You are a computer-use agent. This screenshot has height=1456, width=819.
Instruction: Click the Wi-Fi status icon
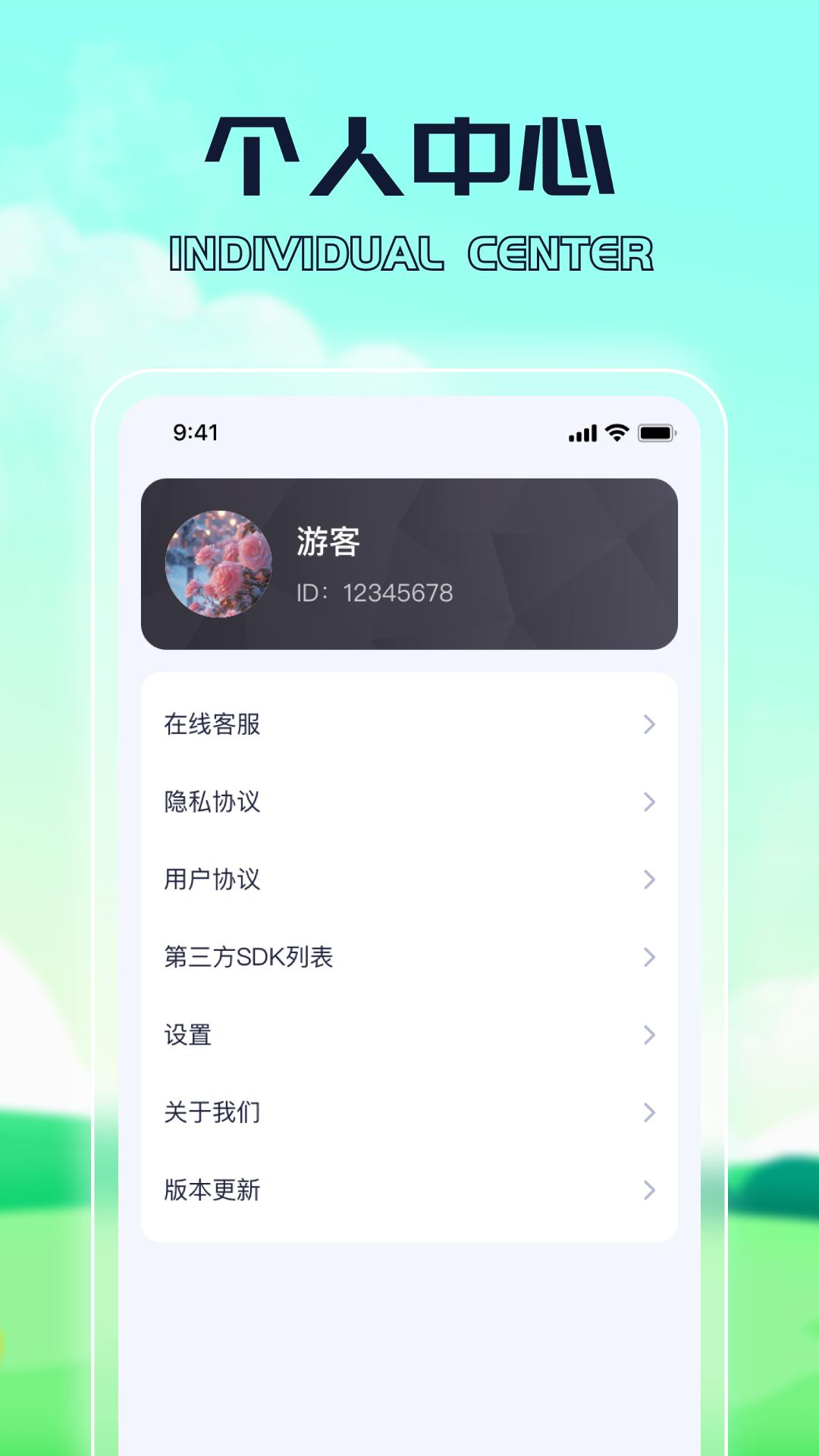[x=617, y=433]
